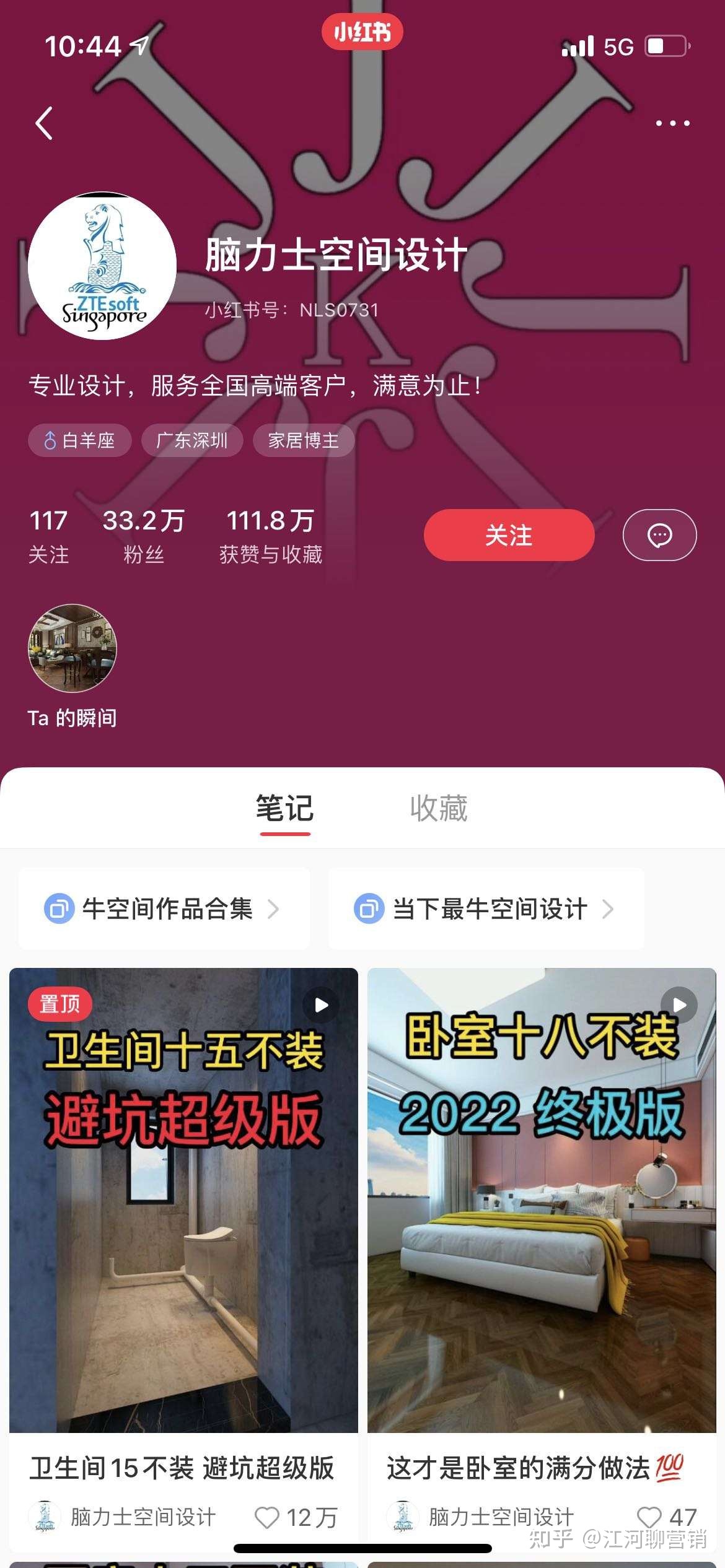The width and height of the screenshot is (725, 1568).
Task: Open the more options menu via three dots
Action: 671,123
